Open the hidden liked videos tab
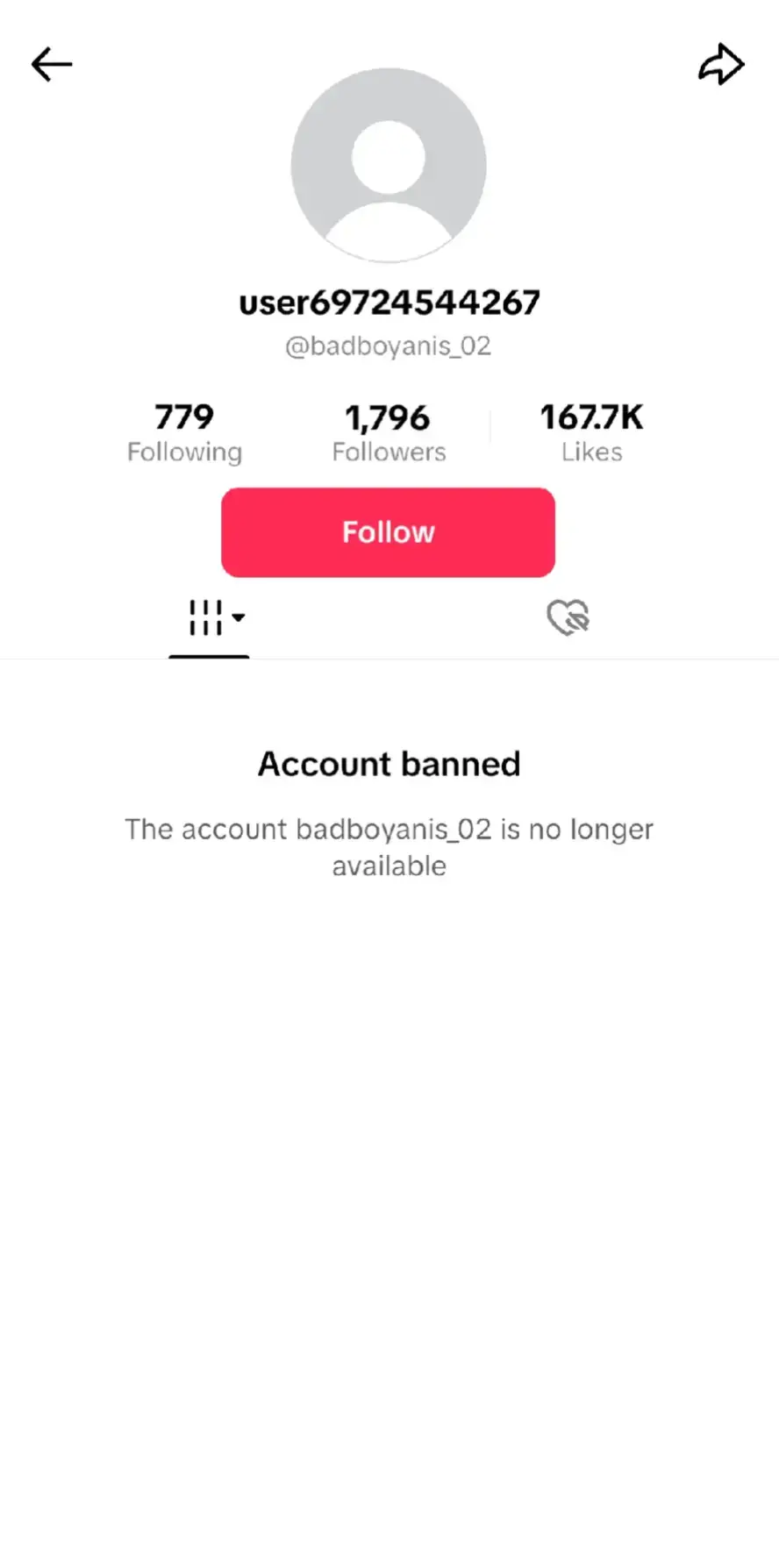The width and height of the screenshot is (779, 1568). point(568,618)
